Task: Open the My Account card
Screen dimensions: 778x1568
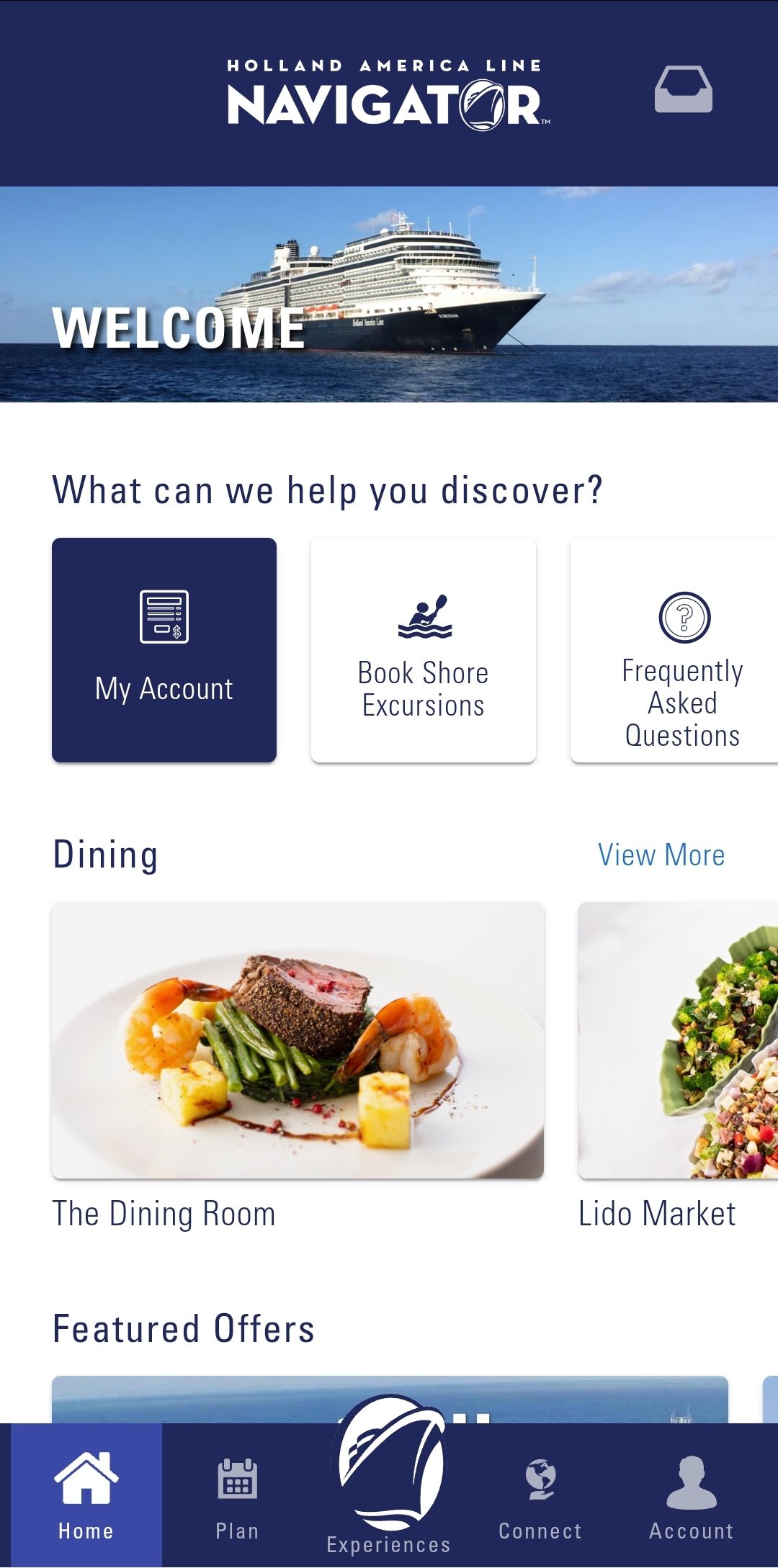Action: (x=164, y=650)
